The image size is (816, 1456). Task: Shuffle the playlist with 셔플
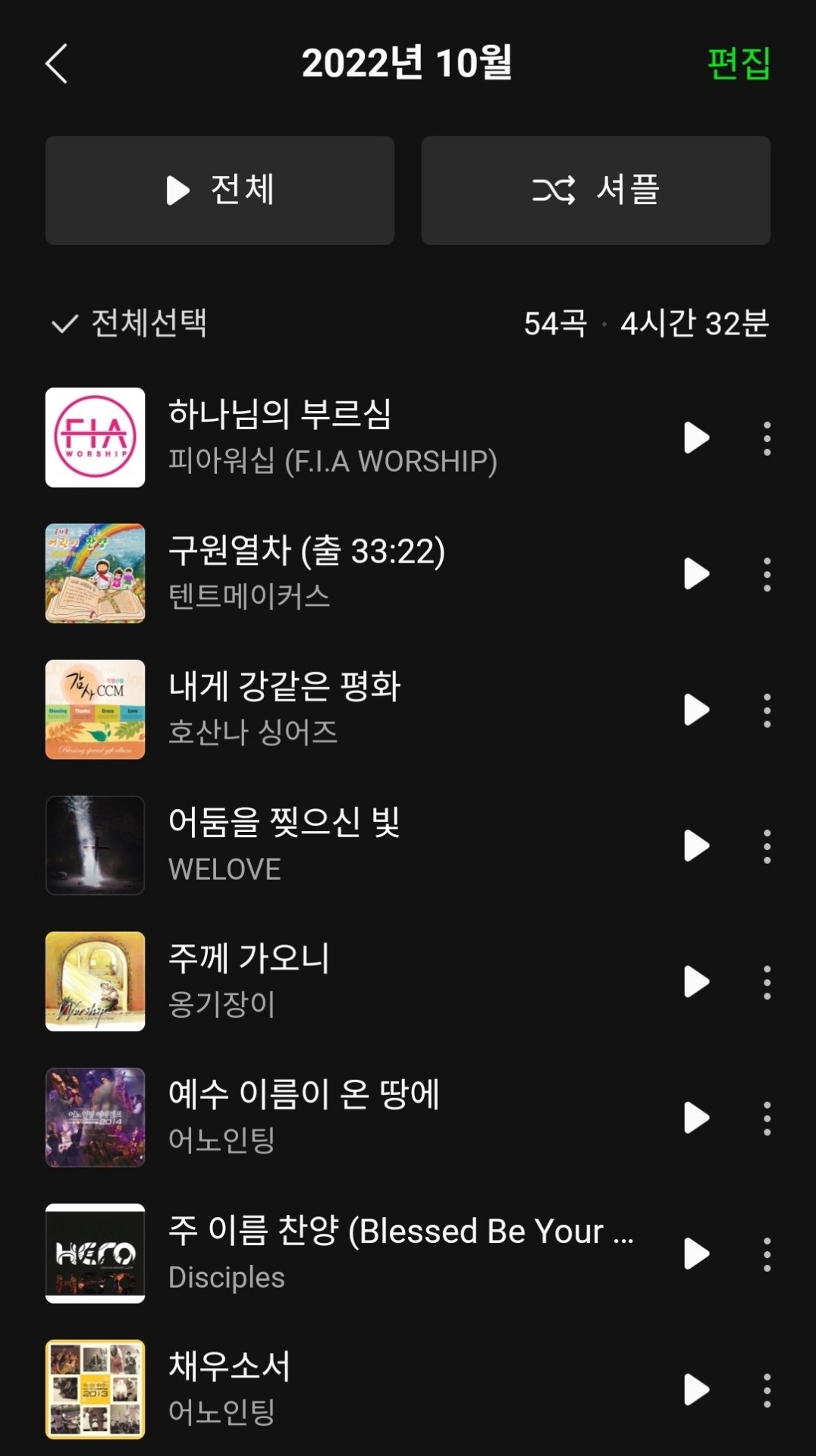pyautogui.click(x=595, y=190)
